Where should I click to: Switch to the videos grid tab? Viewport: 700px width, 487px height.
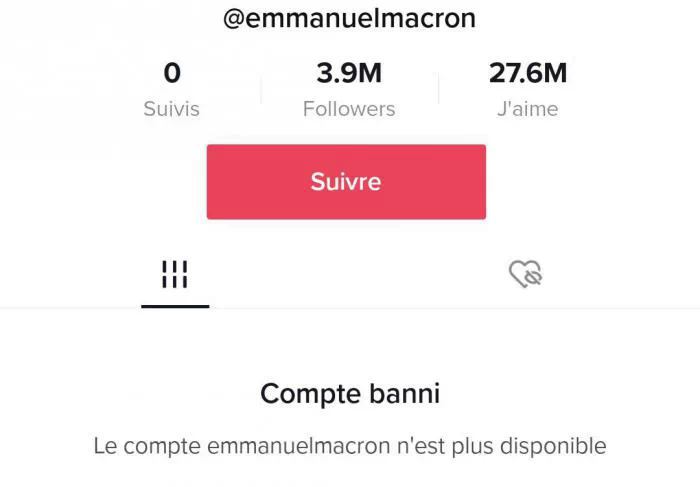pyautogui.click(x=175, y=275)
